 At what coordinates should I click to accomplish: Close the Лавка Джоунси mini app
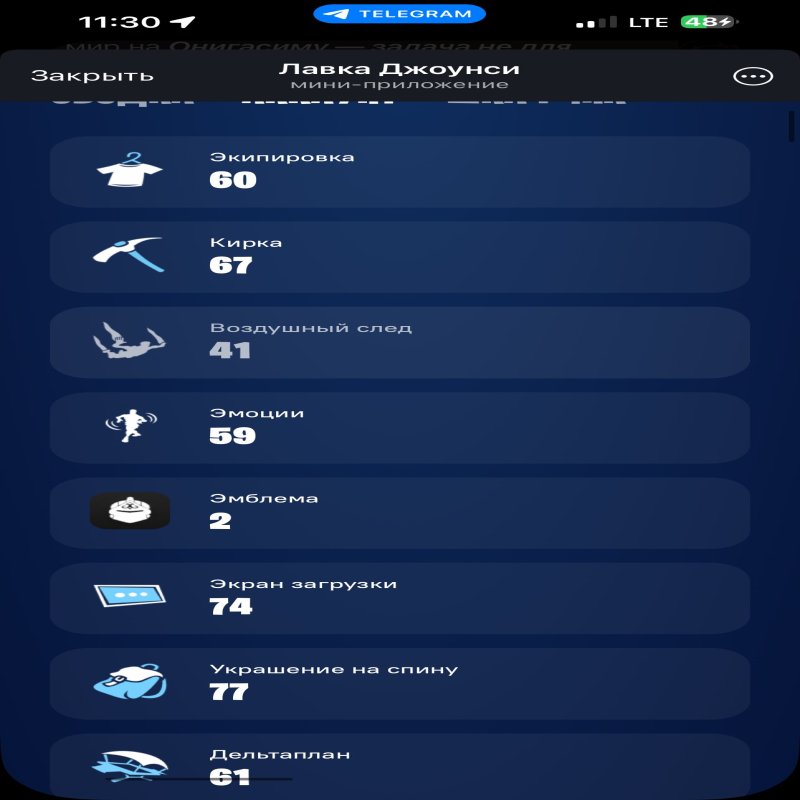pos(92,76)
